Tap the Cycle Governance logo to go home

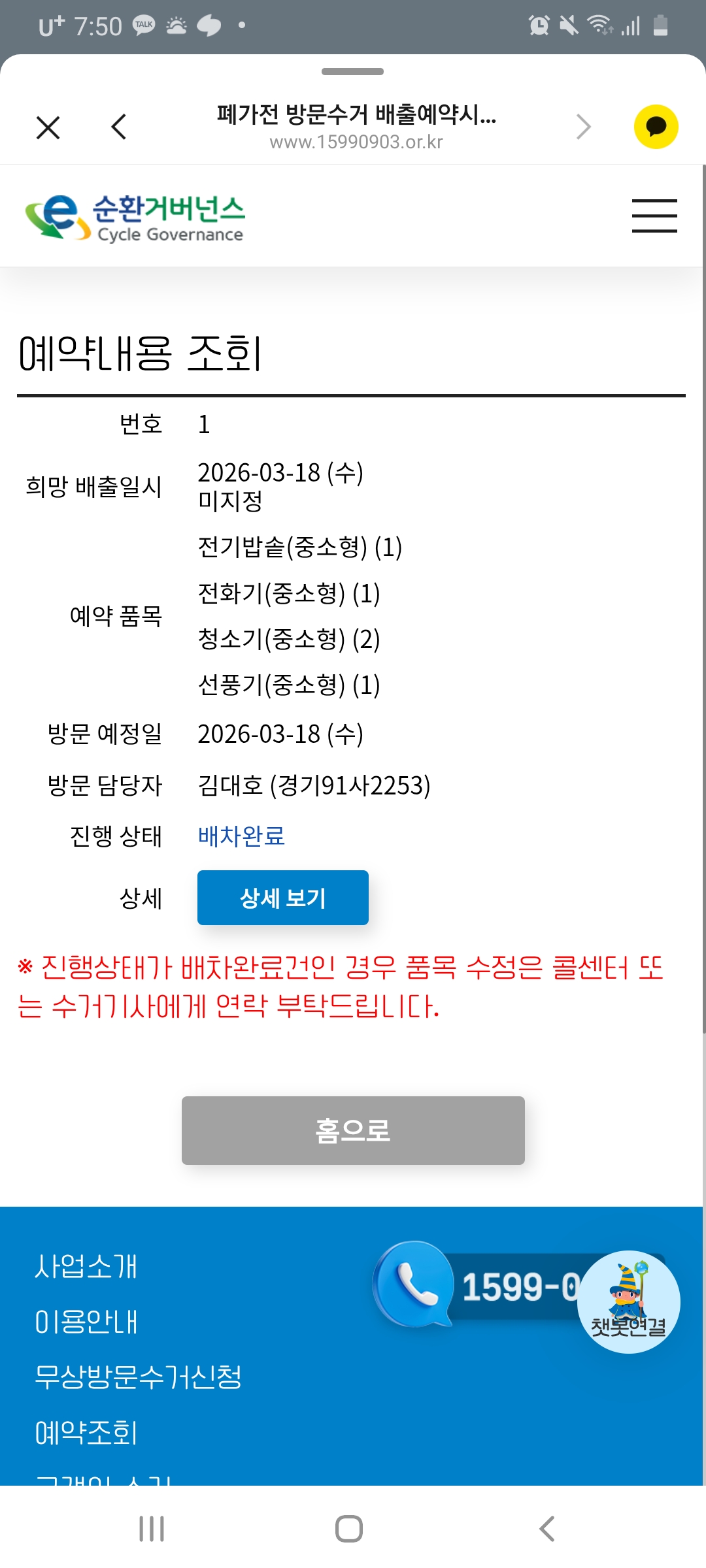(x=135, y=218)
